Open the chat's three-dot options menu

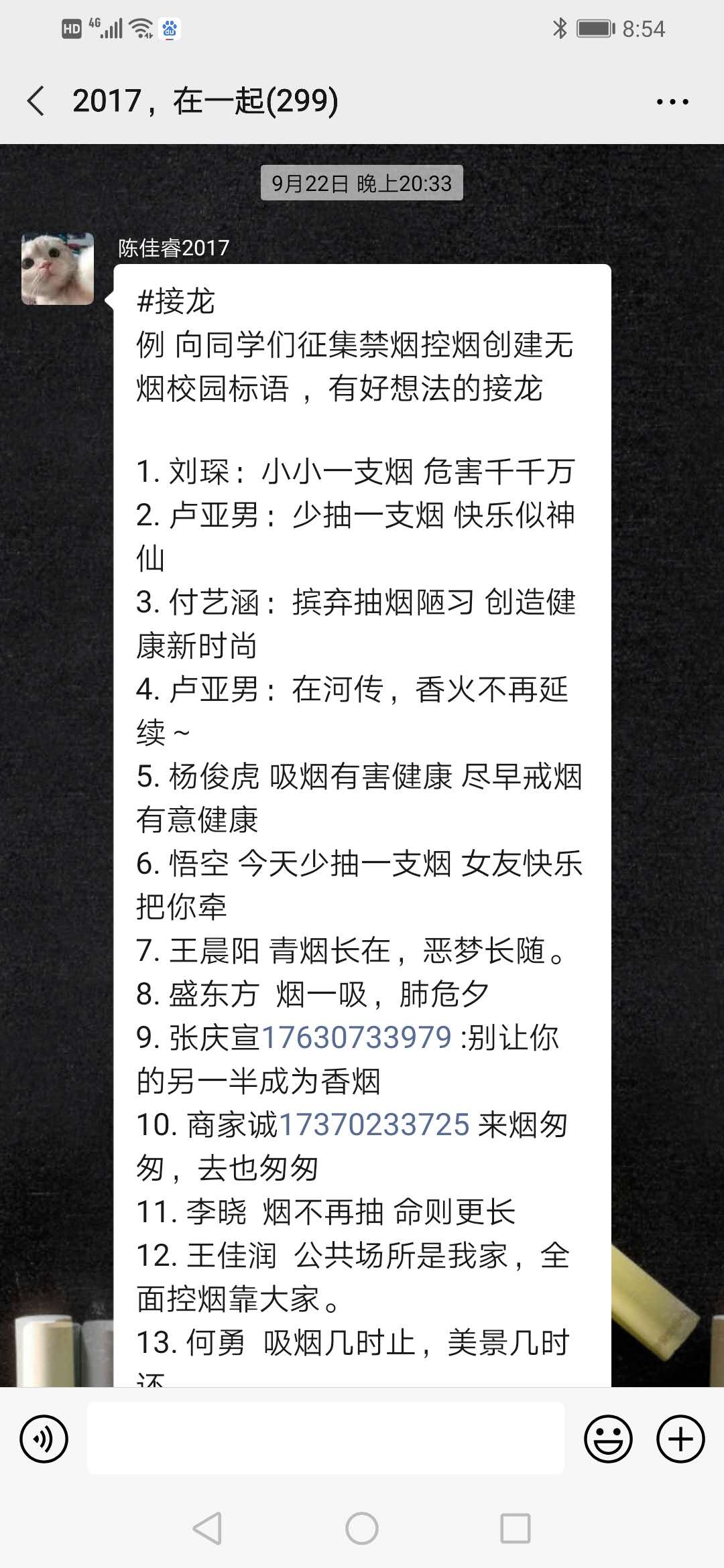point(672,103)
